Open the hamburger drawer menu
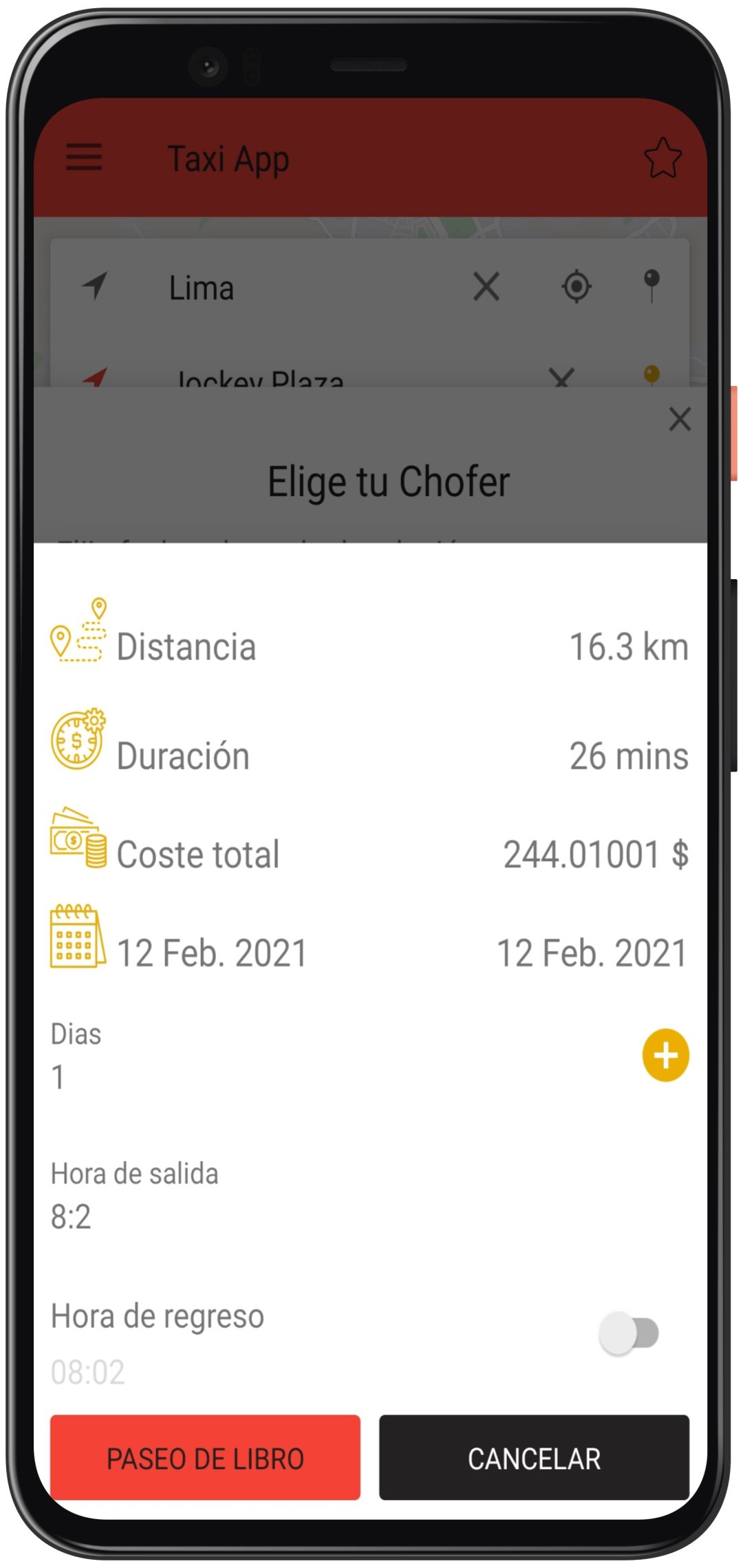The image size is (743, 1568). [84, 157]
